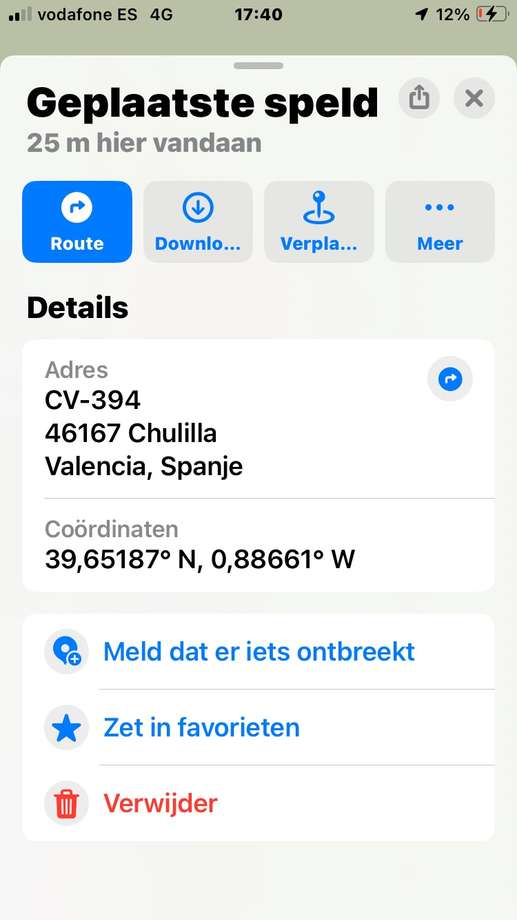Tap the Download button

(198, 222)
